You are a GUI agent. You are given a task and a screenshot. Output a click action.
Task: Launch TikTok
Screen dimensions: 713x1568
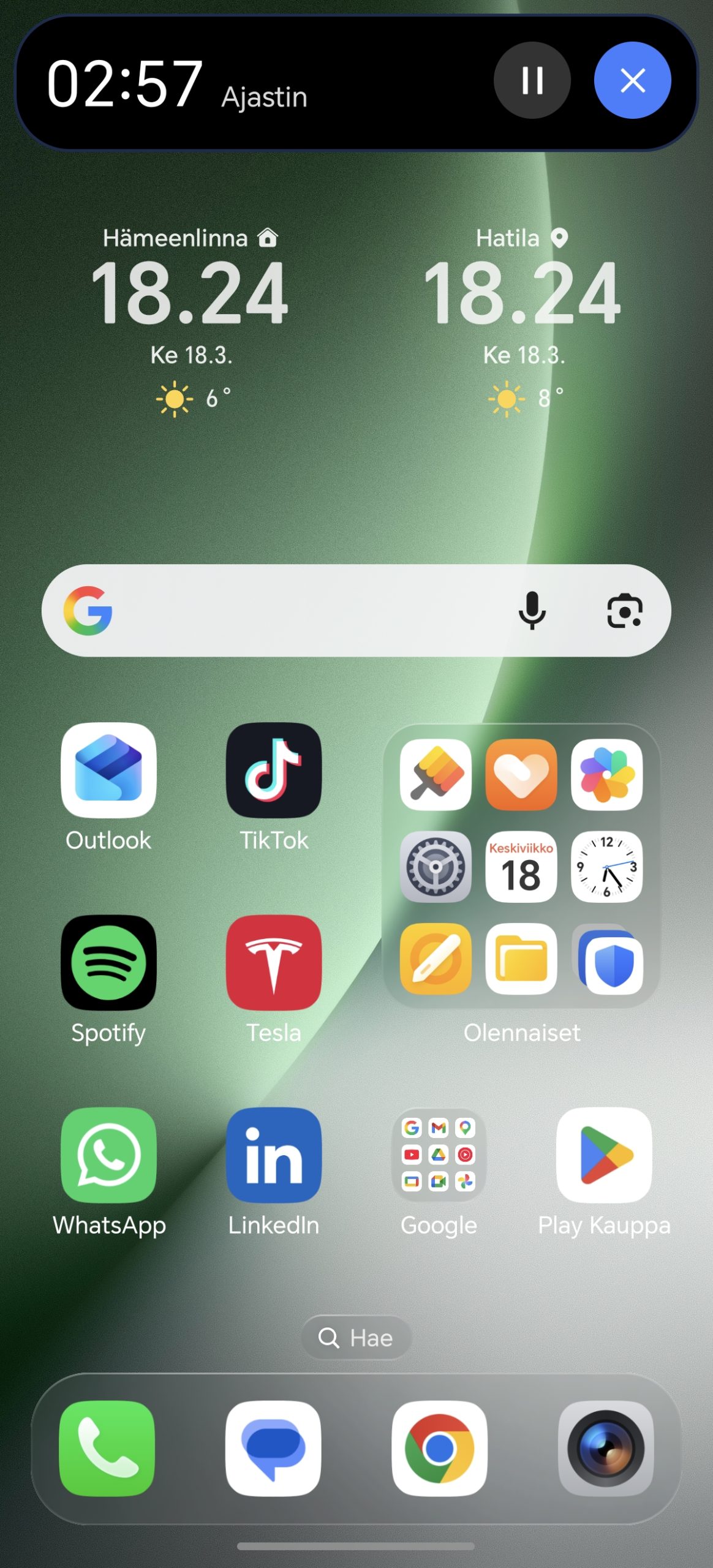(274, 770)
